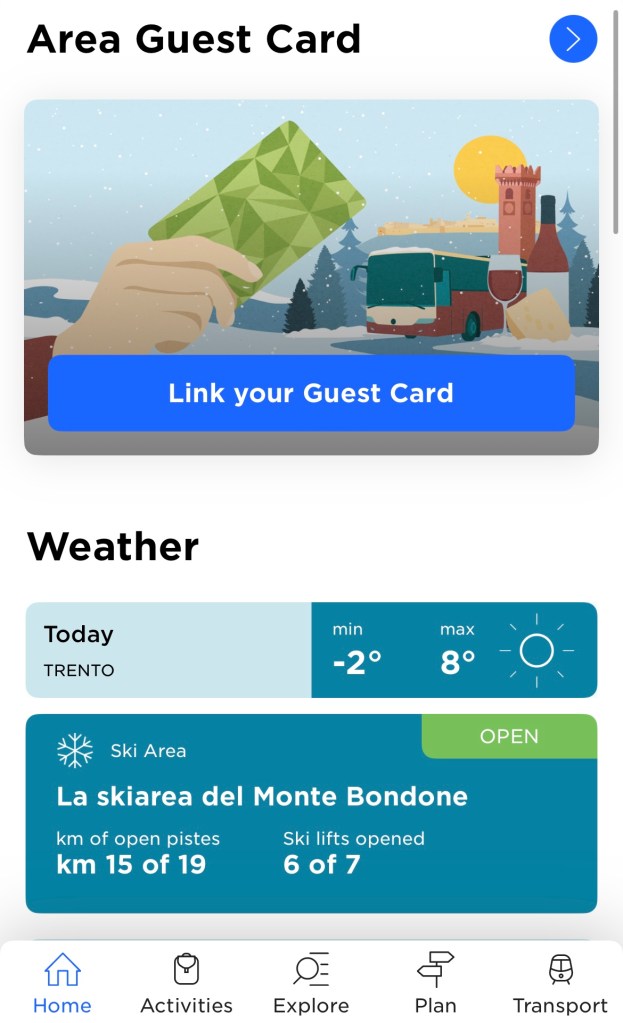Select the Plan tab
623x1023 pixels.
(435, 984)
